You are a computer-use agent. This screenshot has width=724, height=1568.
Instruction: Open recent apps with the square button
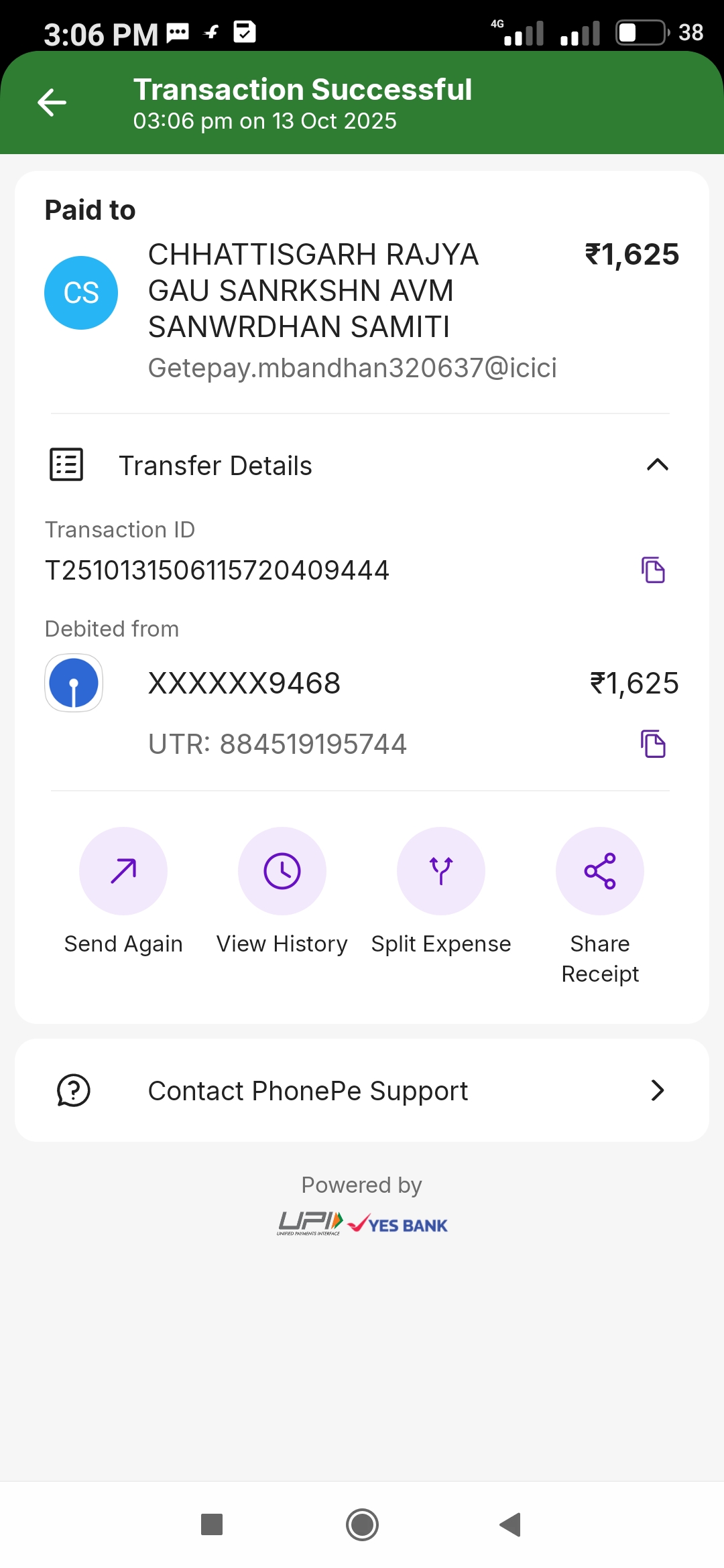point(212,1524)
